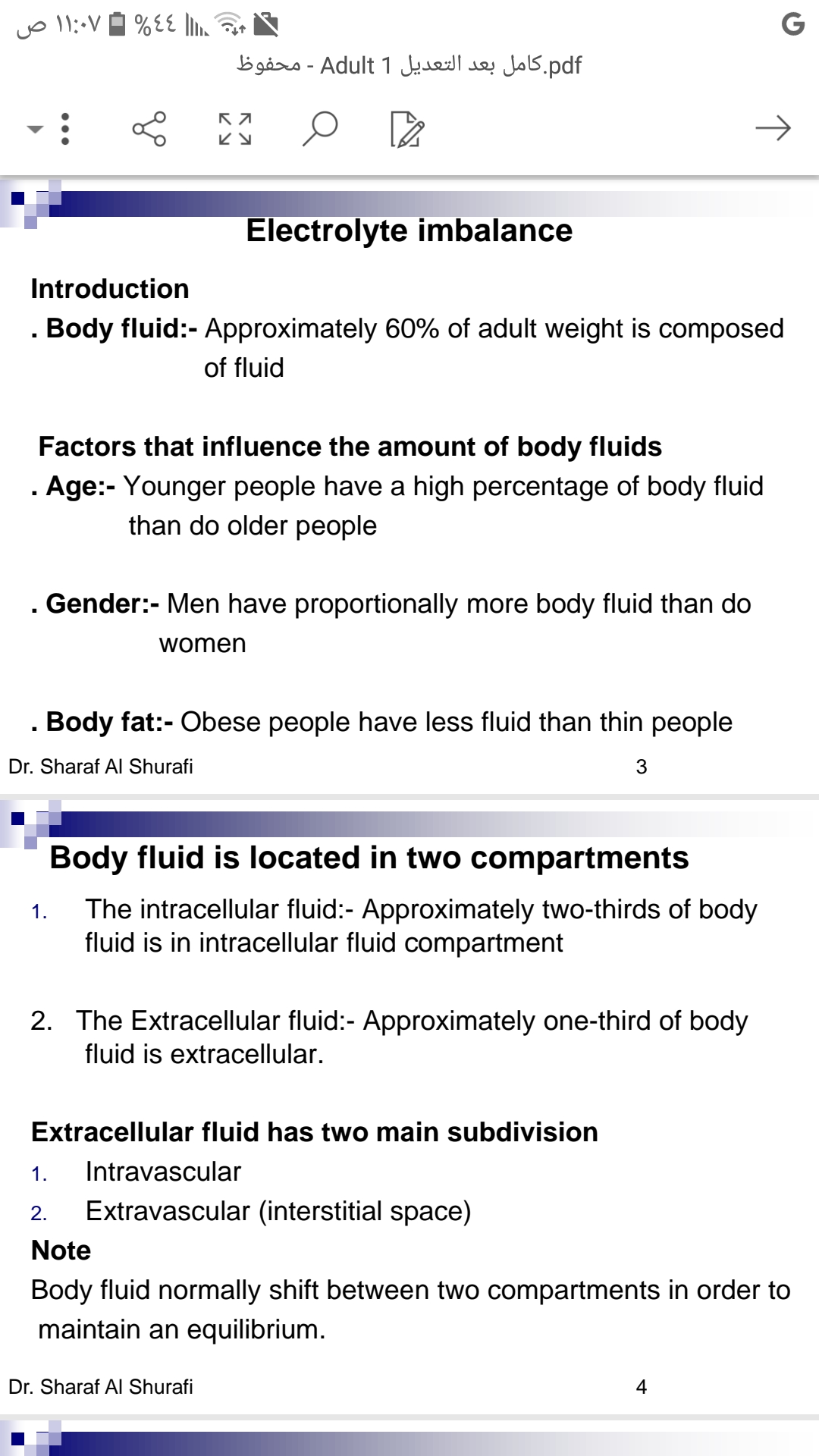Open the edit document tool
This screenshot has width=819, height=1456.
407,129
